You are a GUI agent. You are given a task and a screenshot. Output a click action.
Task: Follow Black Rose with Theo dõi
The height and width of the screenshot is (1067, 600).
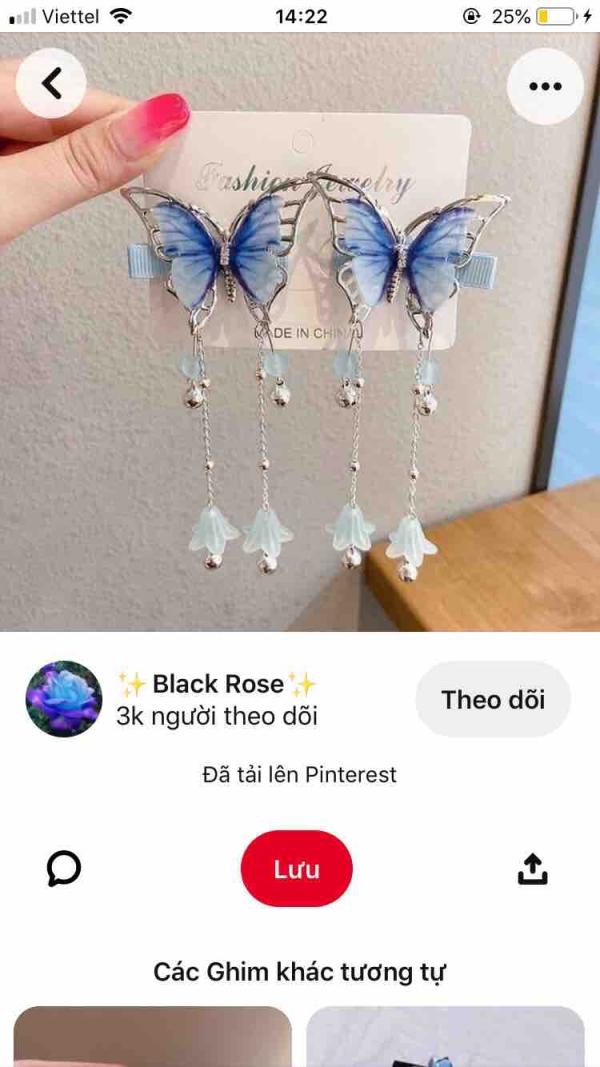pyautogui.click(x=493, y=699)
